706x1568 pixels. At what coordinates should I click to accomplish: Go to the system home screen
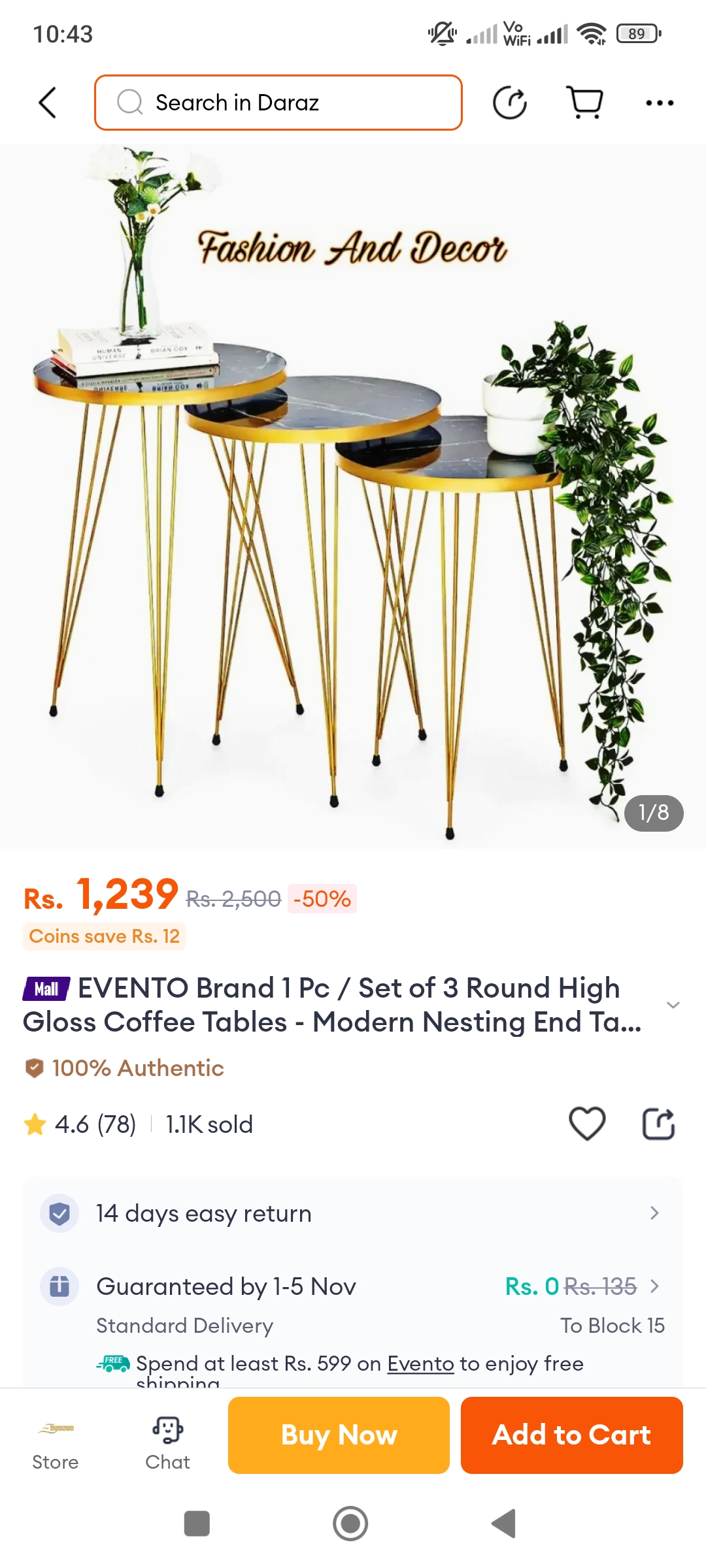(x=350, y=1524)
